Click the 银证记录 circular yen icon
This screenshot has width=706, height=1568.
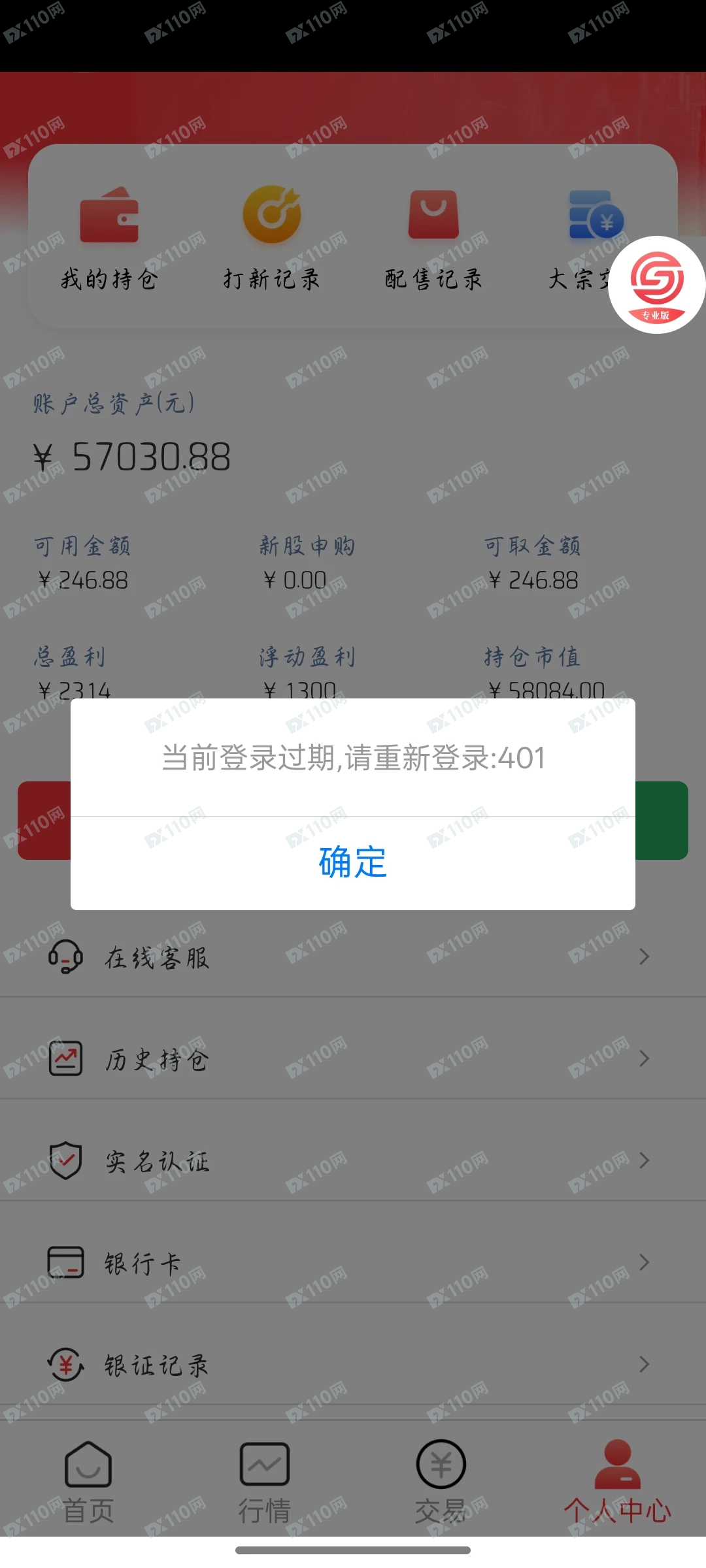(64, 1364)
